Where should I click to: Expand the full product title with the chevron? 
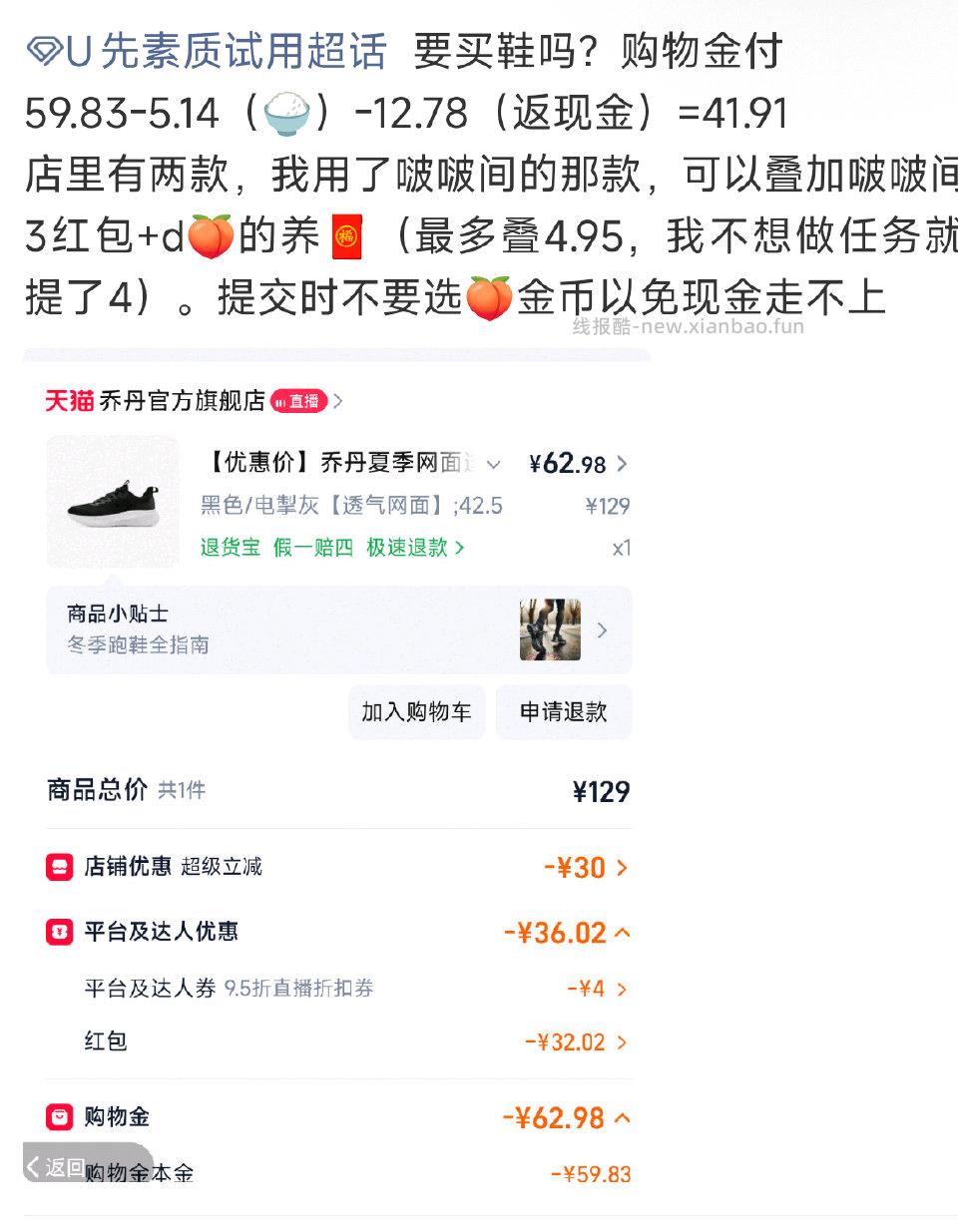pyautogui.click(x=493, y=465)
